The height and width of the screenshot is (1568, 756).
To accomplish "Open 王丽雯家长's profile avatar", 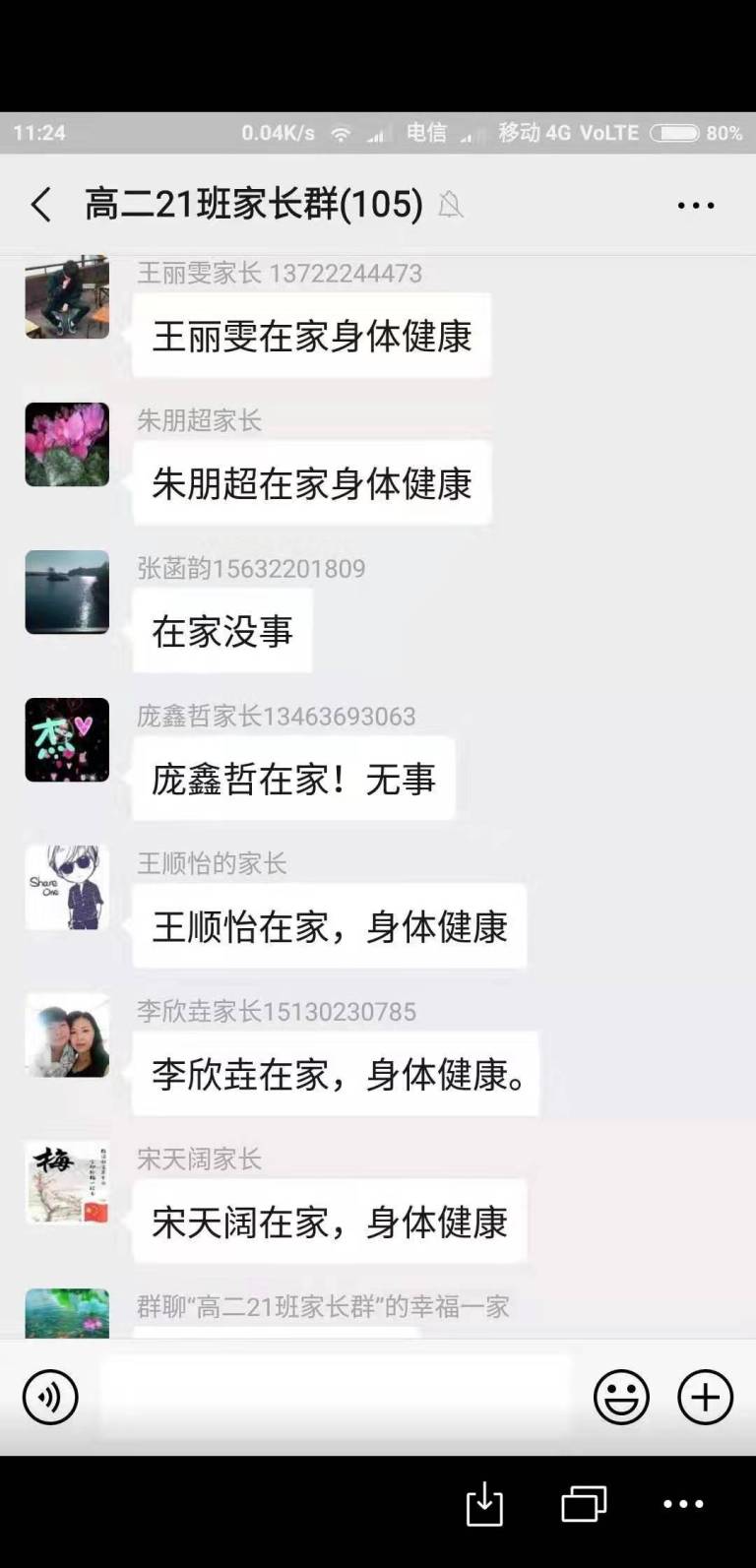I will [x=67, y=297].
